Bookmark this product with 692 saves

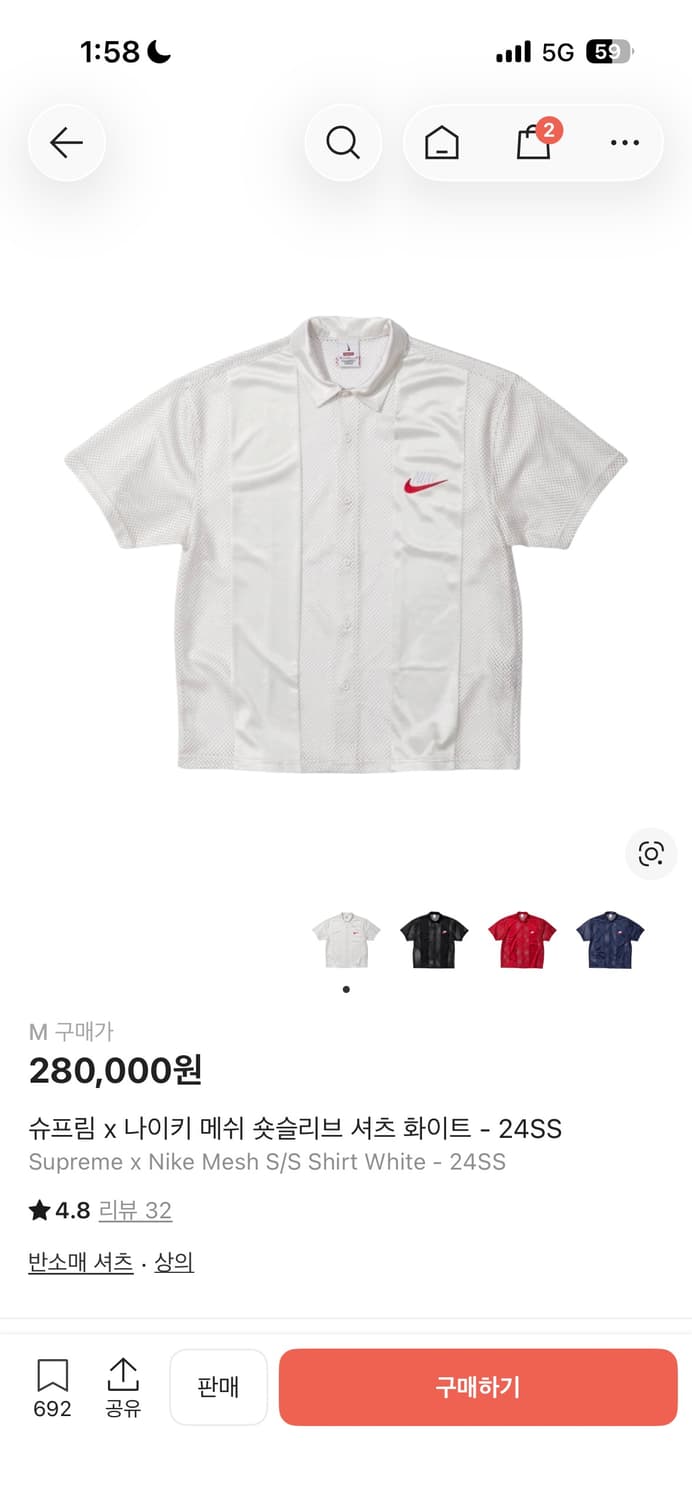pos(52,1386)
